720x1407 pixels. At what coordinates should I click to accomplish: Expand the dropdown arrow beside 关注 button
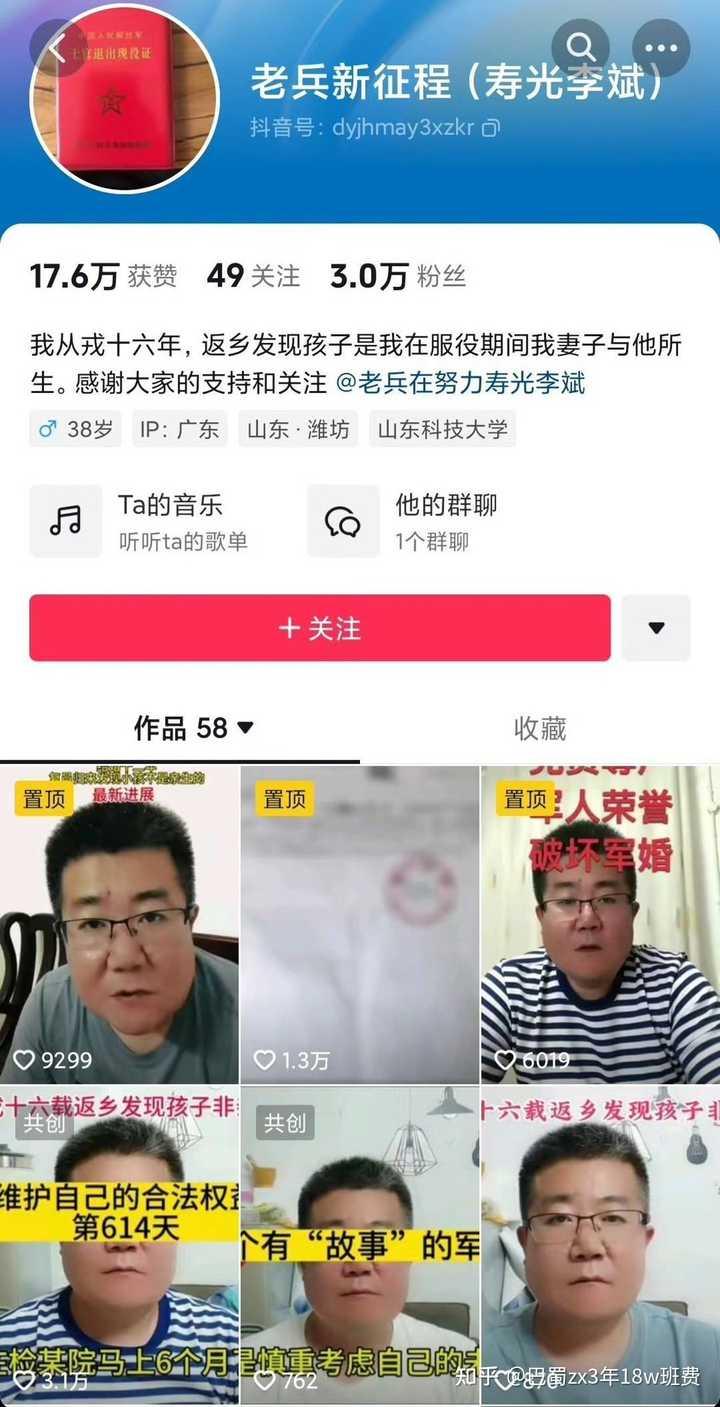[x=656, y=628]
